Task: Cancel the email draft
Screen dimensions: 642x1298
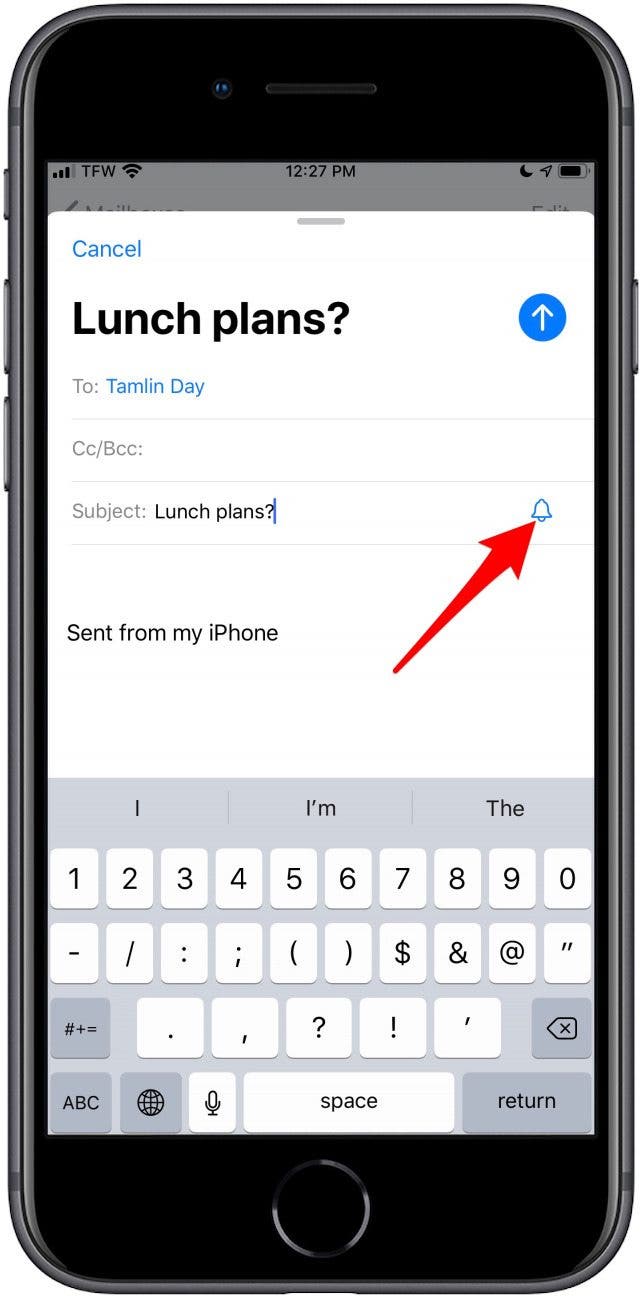Action: coord(107,249)
